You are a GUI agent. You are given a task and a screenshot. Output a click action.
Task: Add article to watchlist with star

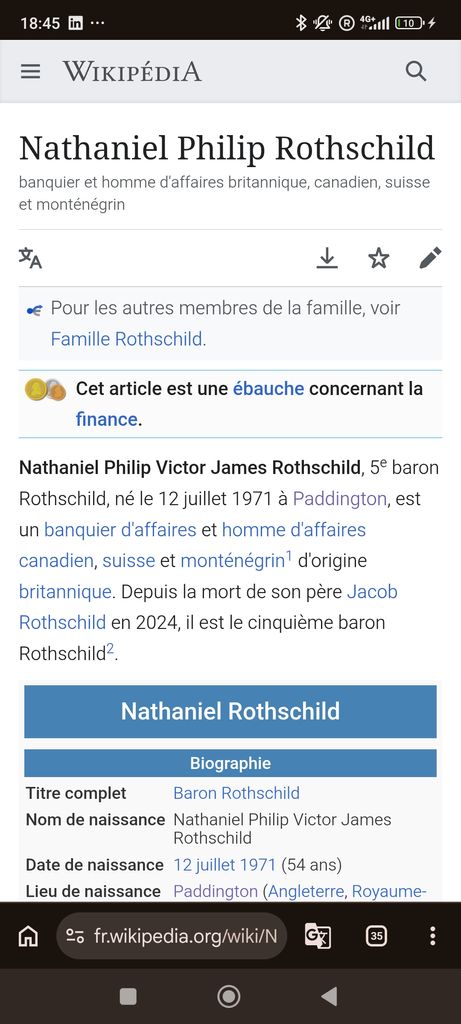tap(379, 258)
